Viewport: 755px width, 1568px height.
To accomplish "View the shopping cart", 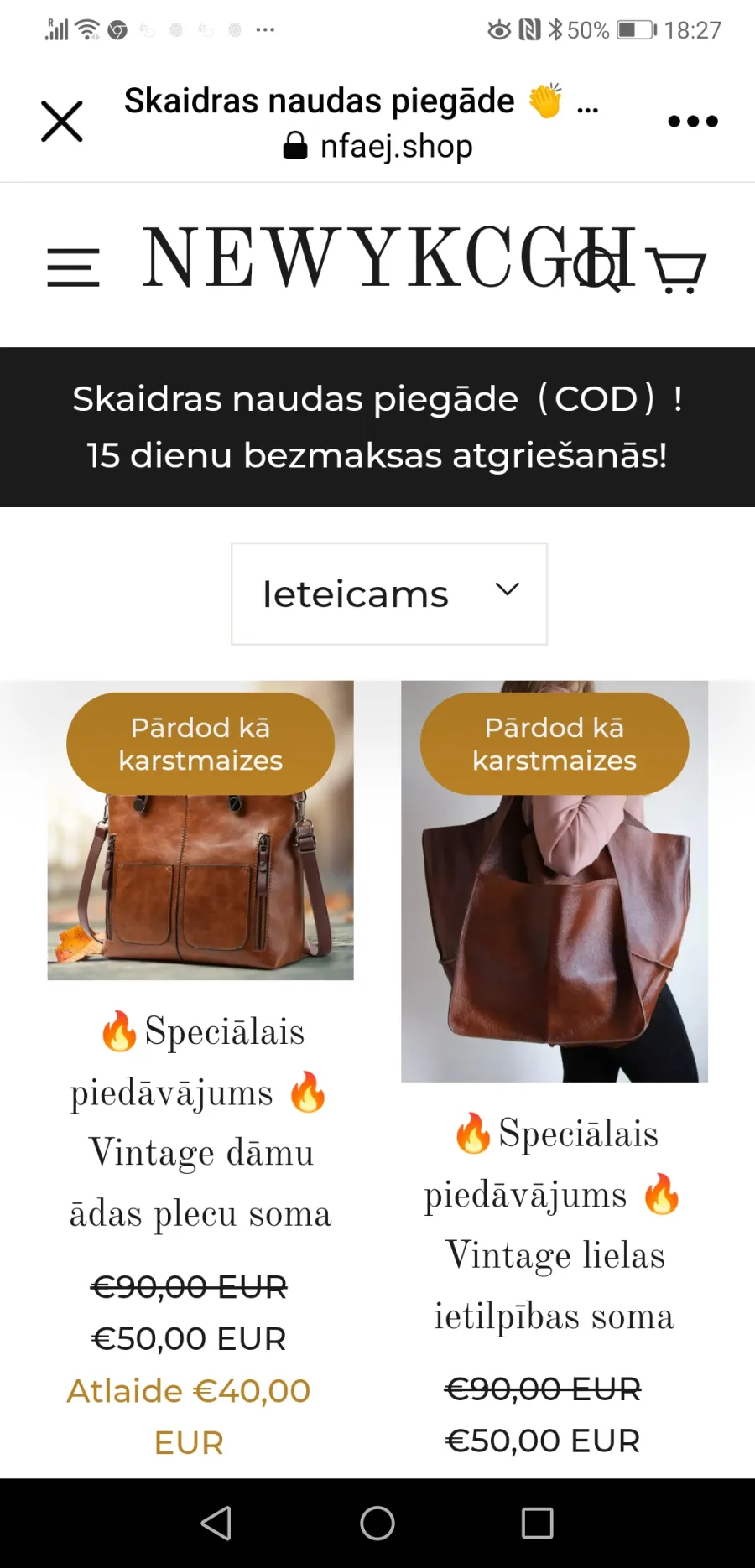I will click(678, 272).
